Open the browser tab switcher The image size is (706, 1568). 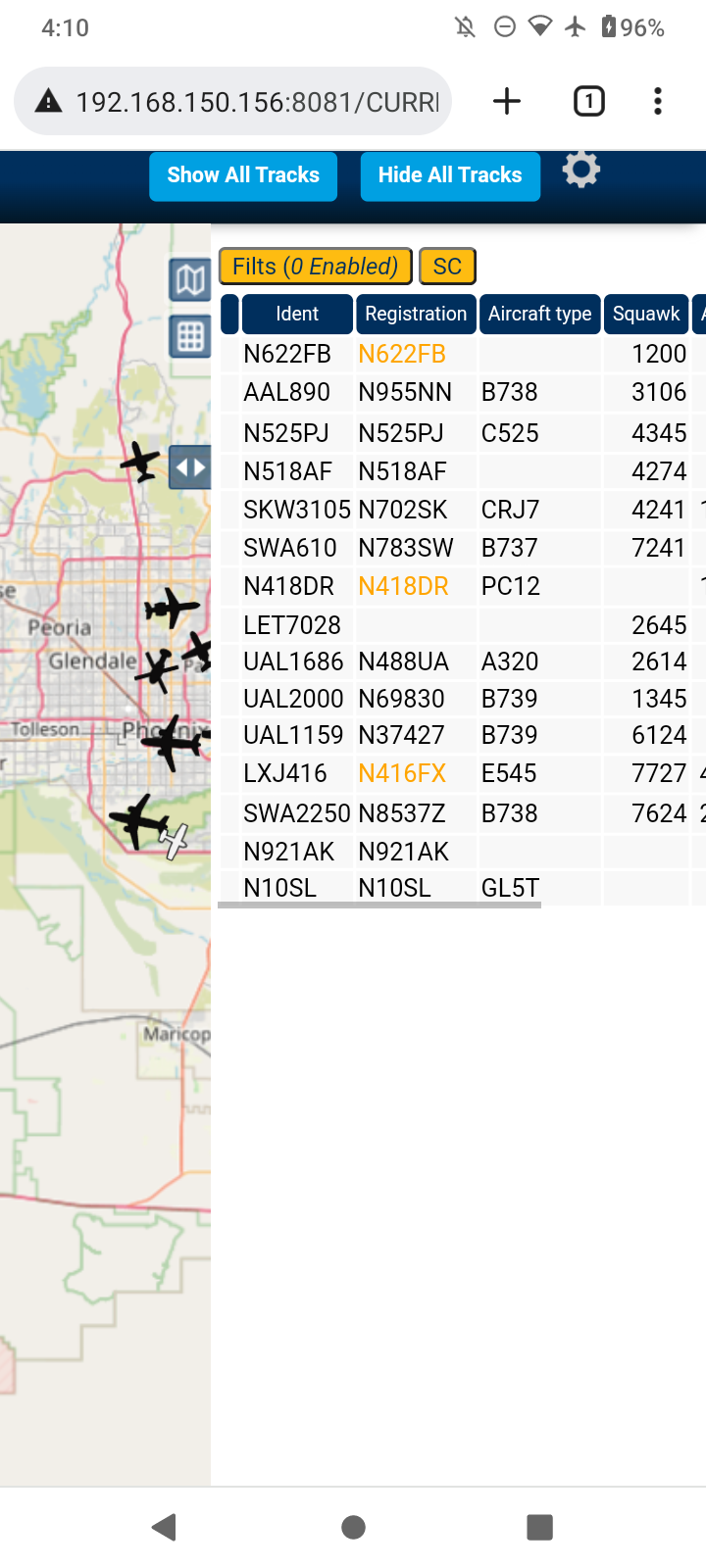click(x=589, y=101)
